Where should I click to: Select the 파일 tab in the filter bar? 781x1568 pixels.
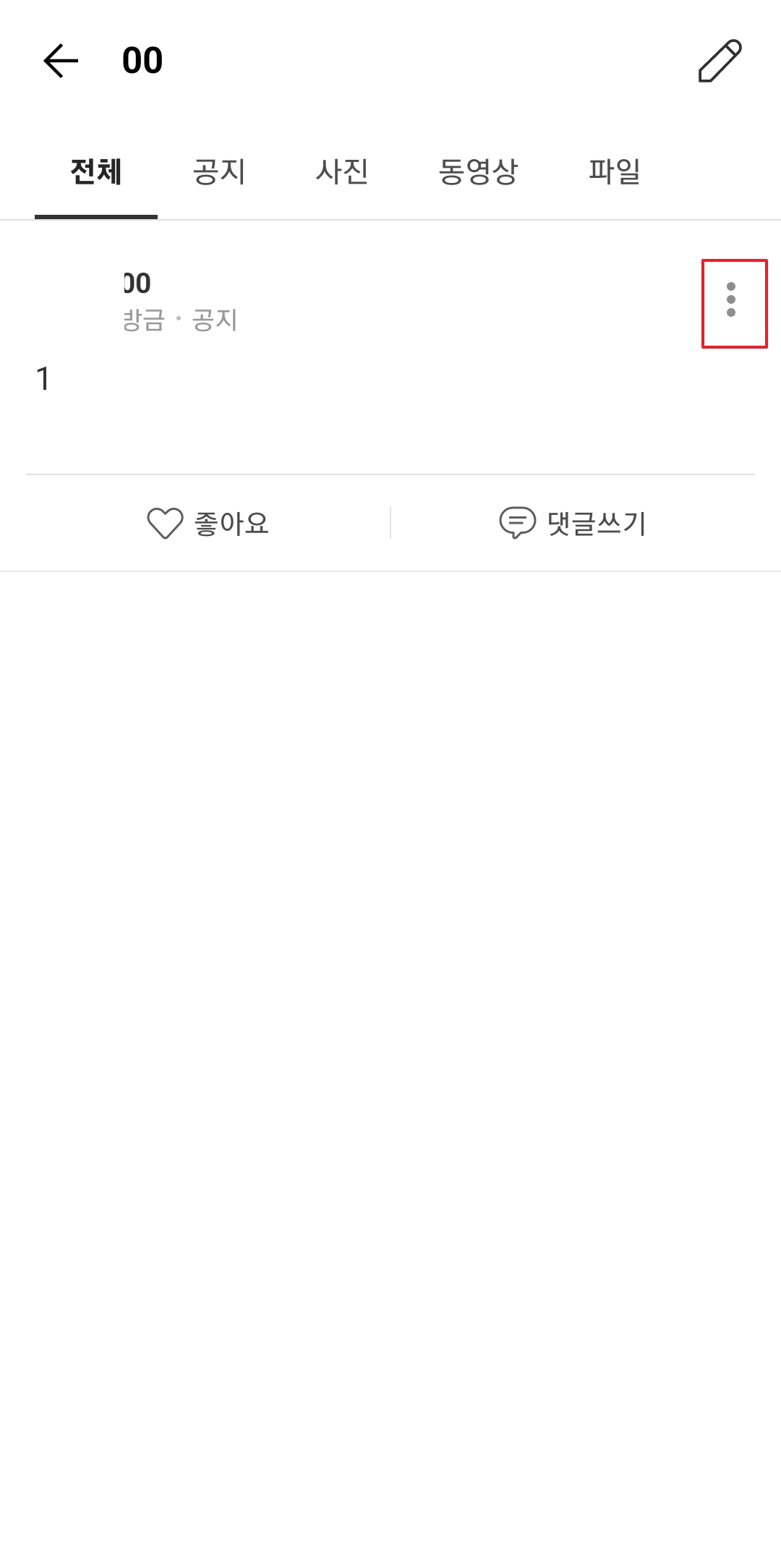[x=614, y=172]
